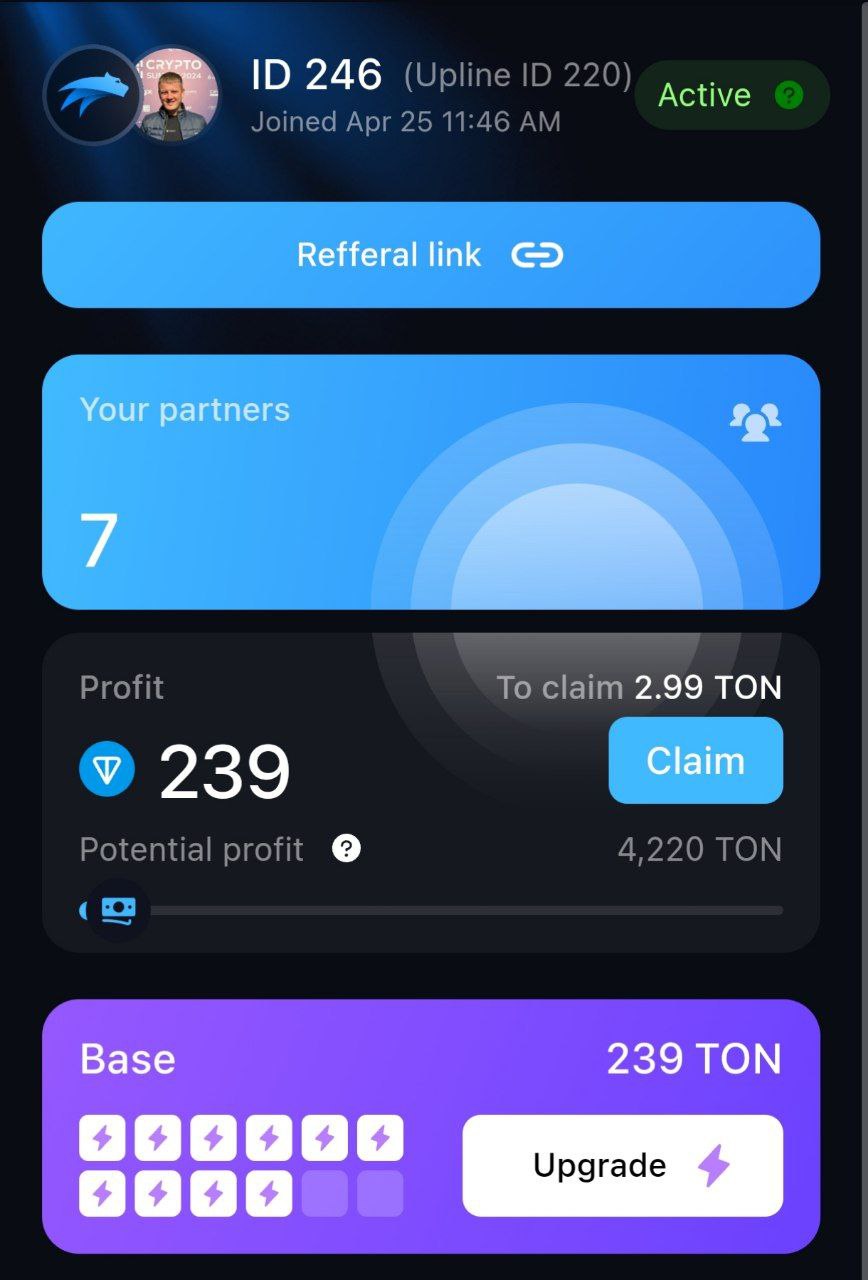
Task: Copy the Refferal link
Action: click(x=430, y=255)
